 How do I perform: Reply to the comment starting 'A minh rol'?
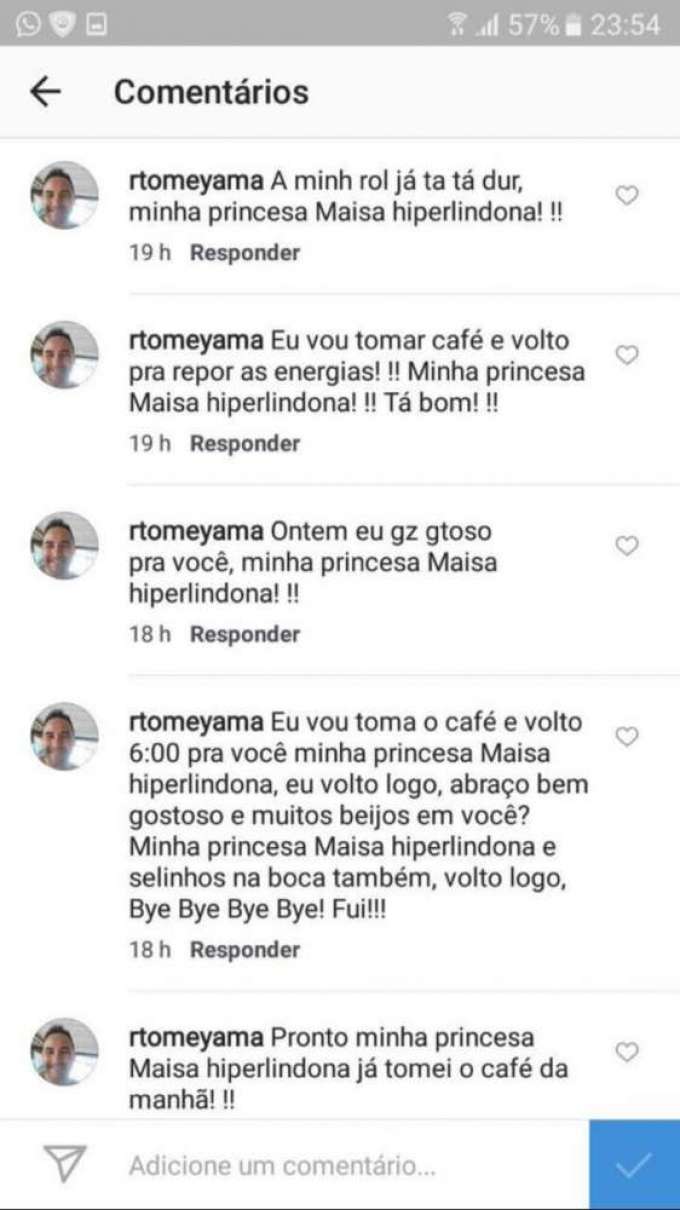coord(245,253)
